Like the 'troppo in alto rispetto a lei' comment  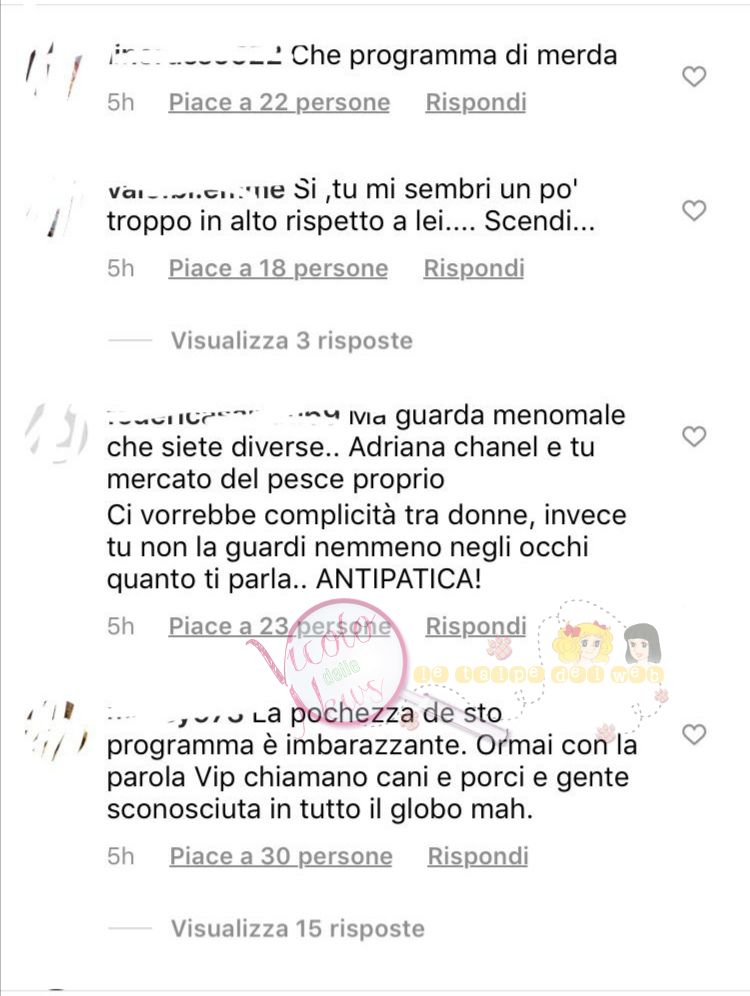coord(694,210)
